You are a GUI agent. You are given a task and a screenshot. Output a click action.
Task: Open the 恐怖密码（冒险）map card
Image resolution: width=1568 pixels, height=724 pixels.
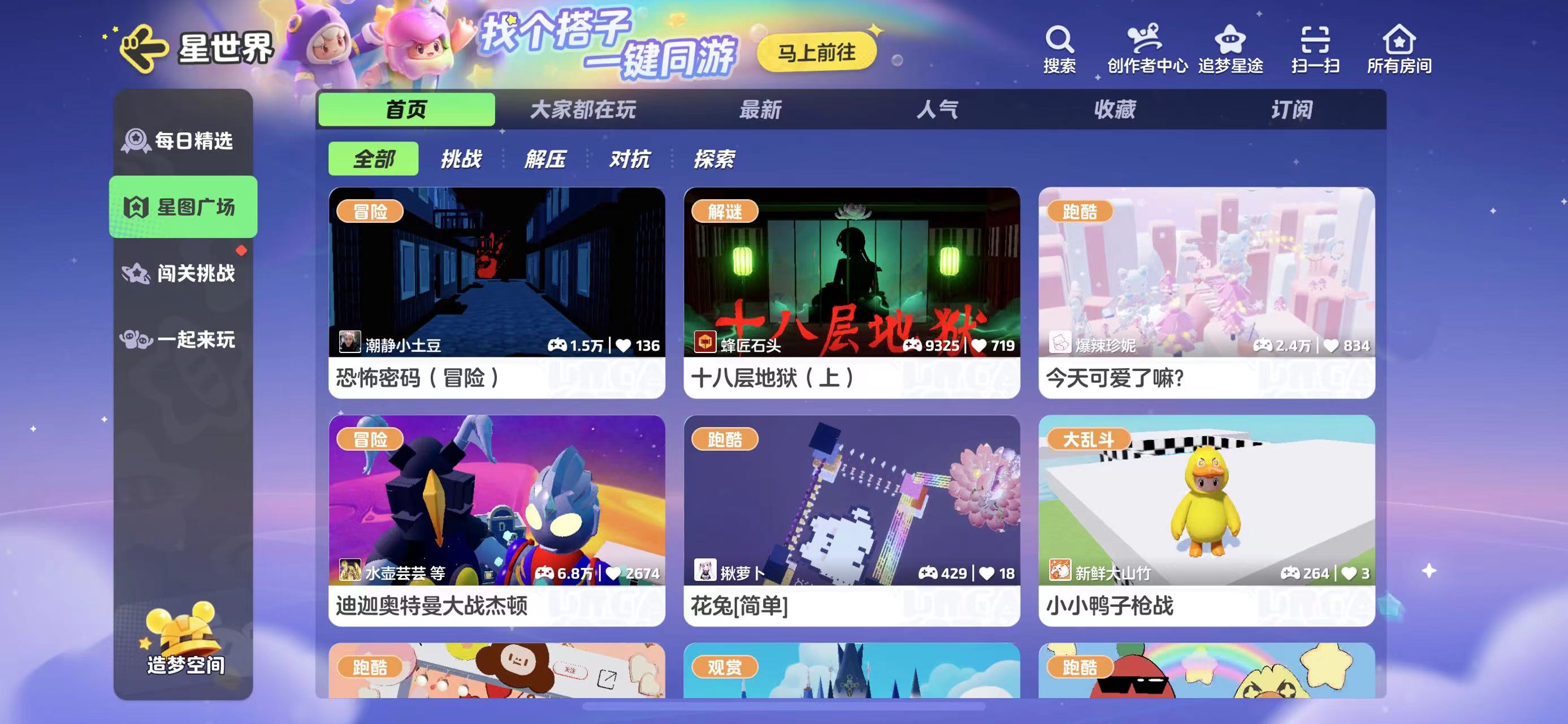[x=497, y=292]
